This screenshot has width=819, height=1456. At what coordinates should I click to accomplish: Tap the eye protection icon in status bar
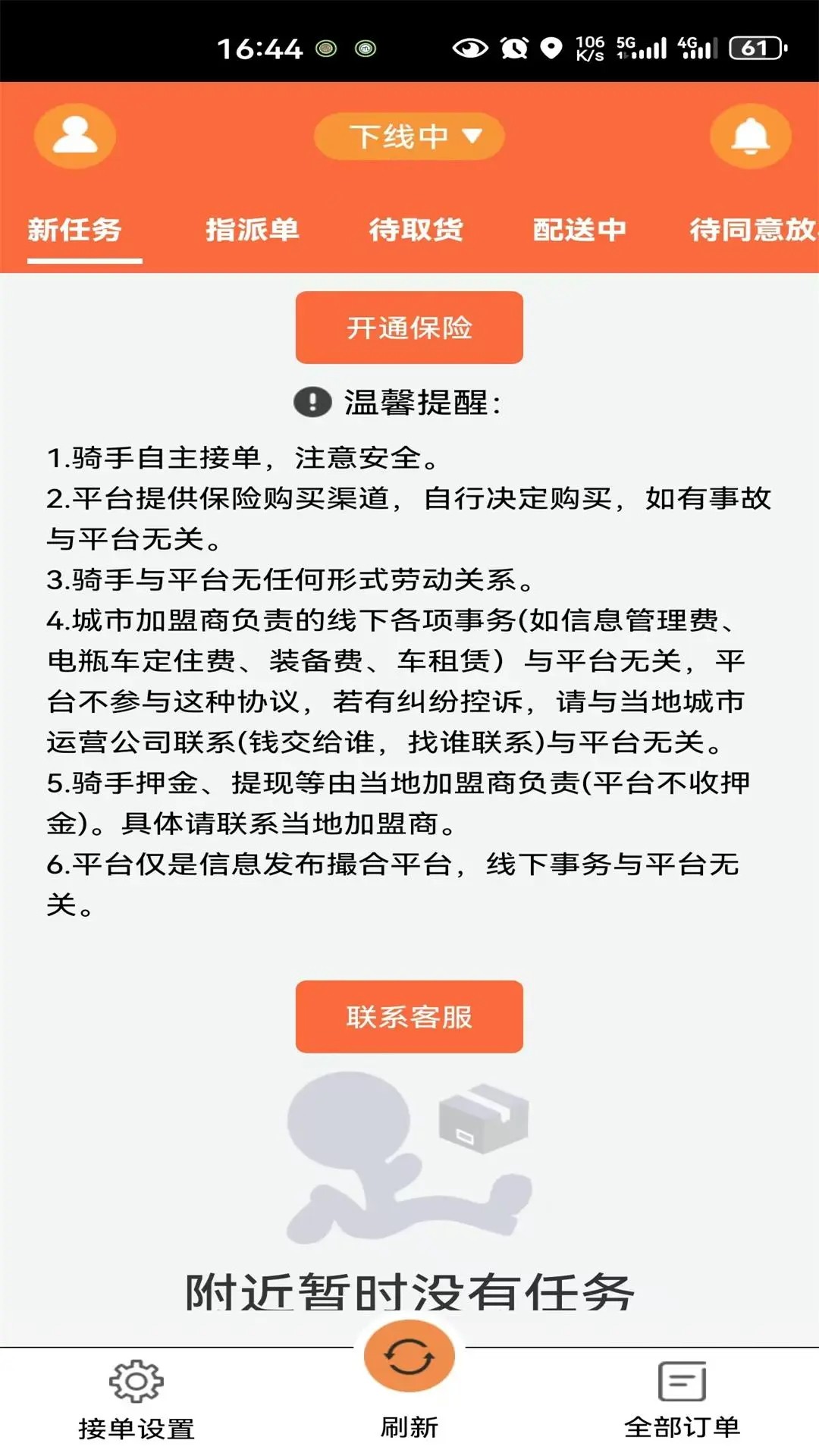point(469,48)
